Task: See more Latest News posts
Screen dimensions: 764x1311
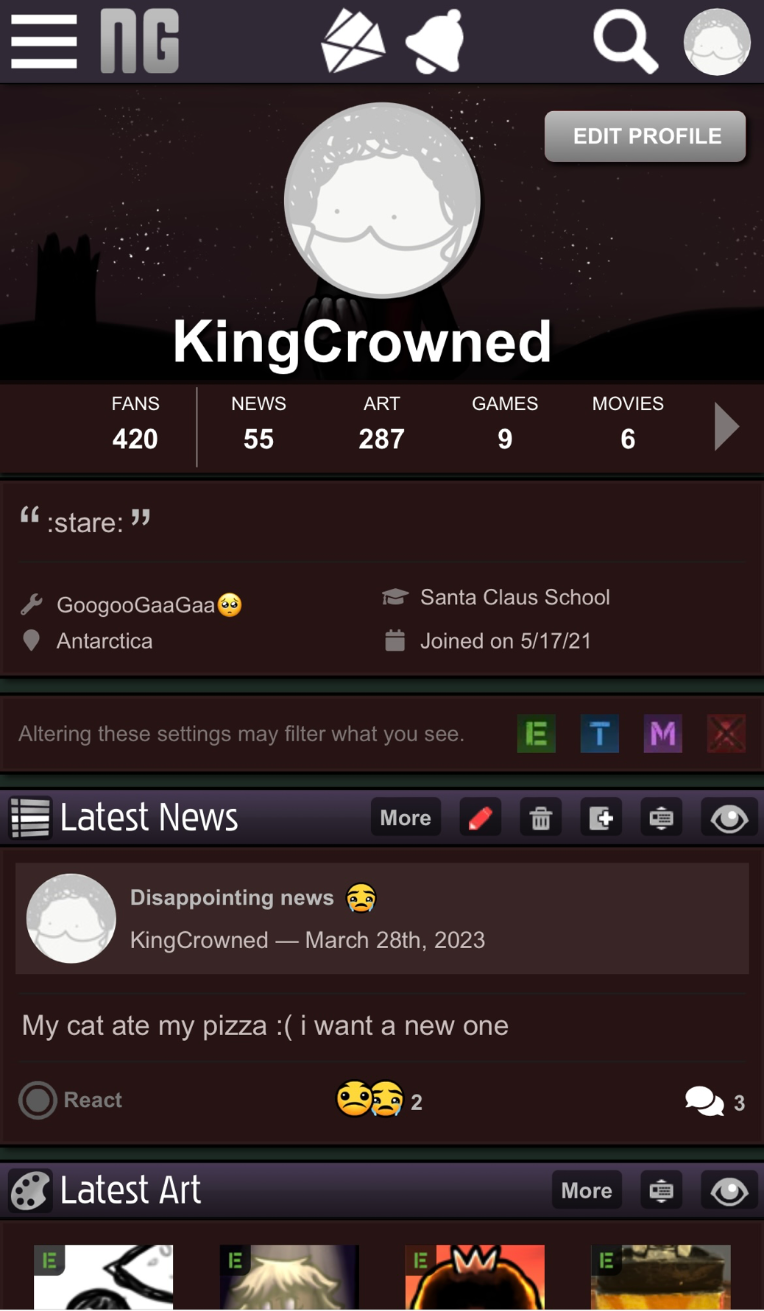Action: pyautogui.click(x=405, y=818)
